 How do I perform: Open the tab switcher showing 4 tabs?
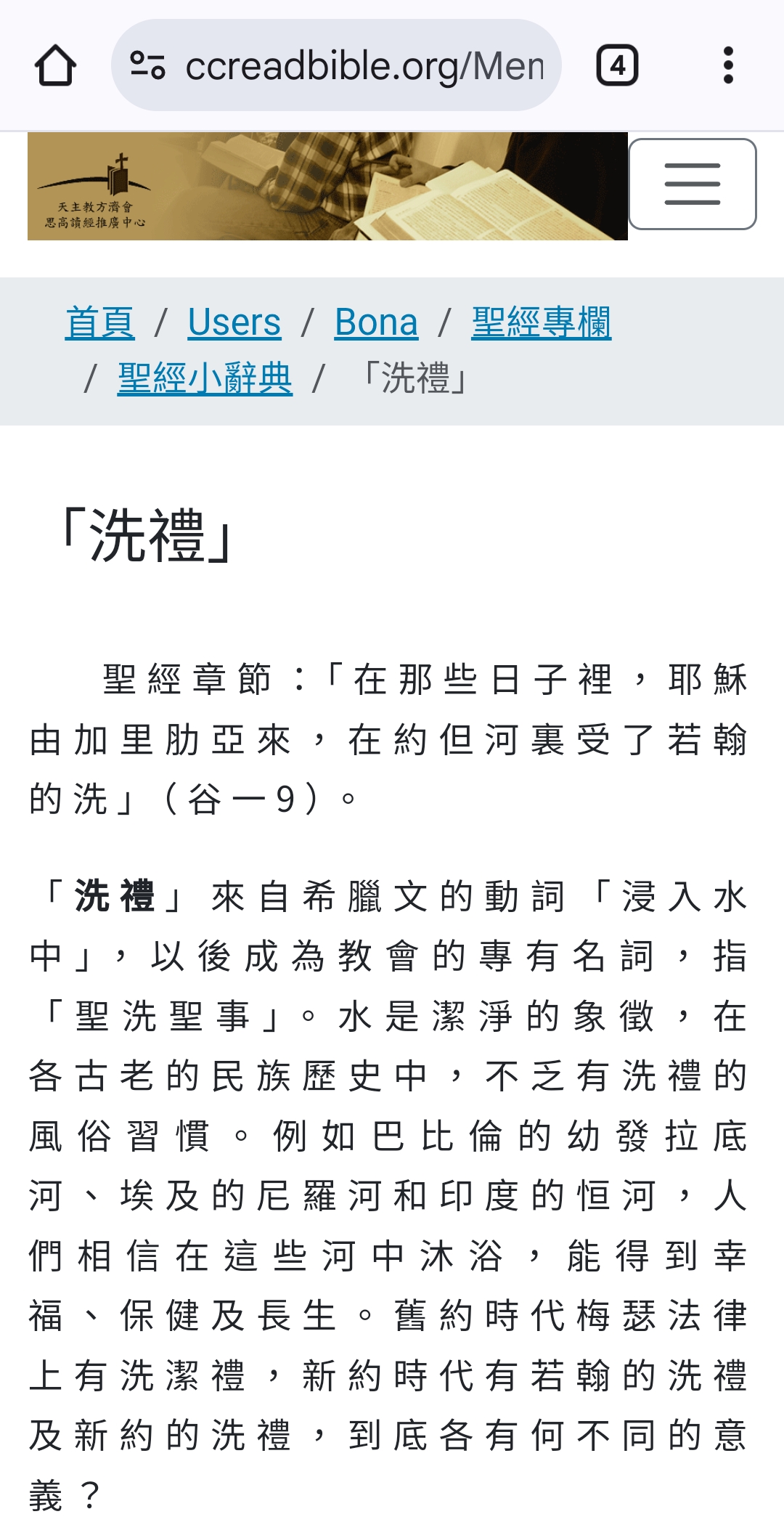[x=617, y=65]
